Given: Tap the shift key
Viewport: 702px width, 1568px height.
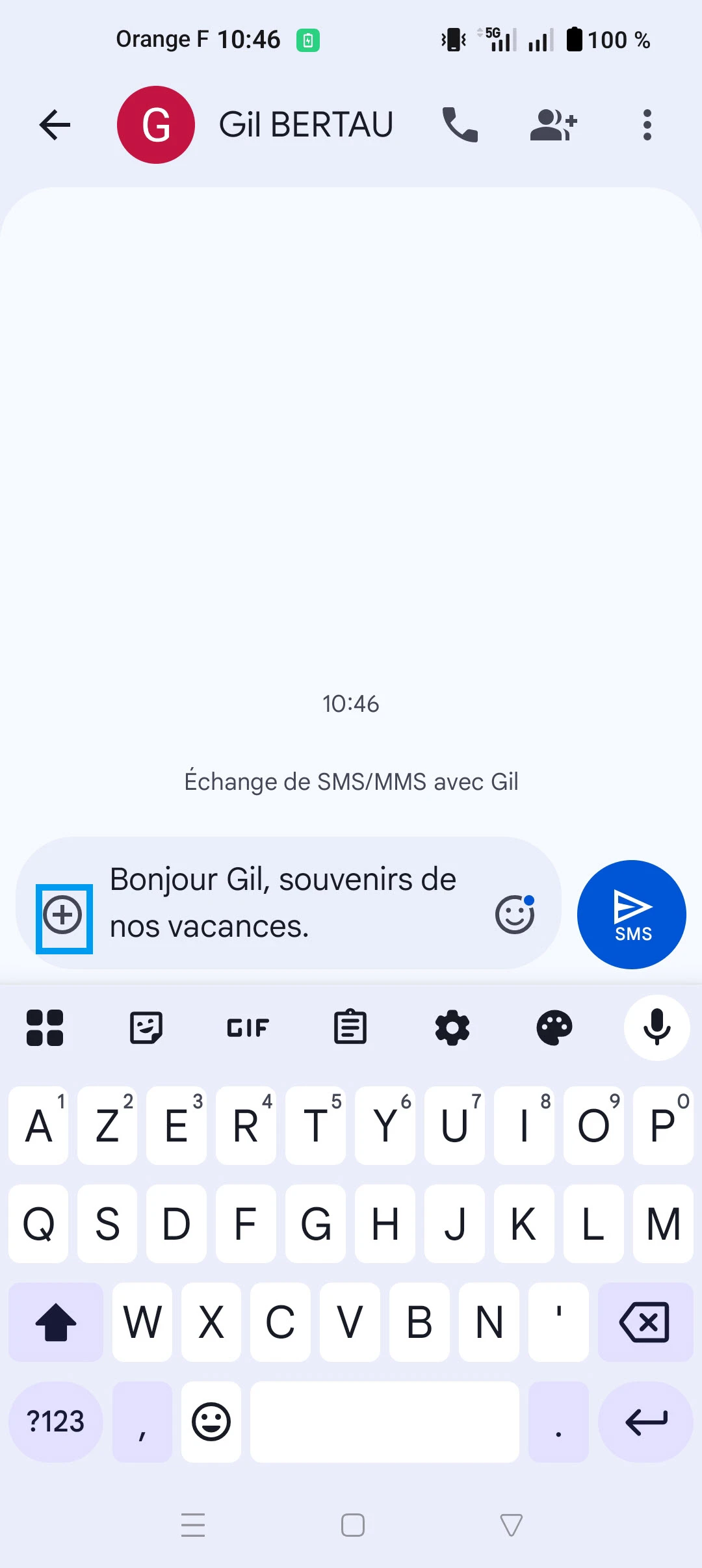Looking at the screenshot, I should point(56,1322).
